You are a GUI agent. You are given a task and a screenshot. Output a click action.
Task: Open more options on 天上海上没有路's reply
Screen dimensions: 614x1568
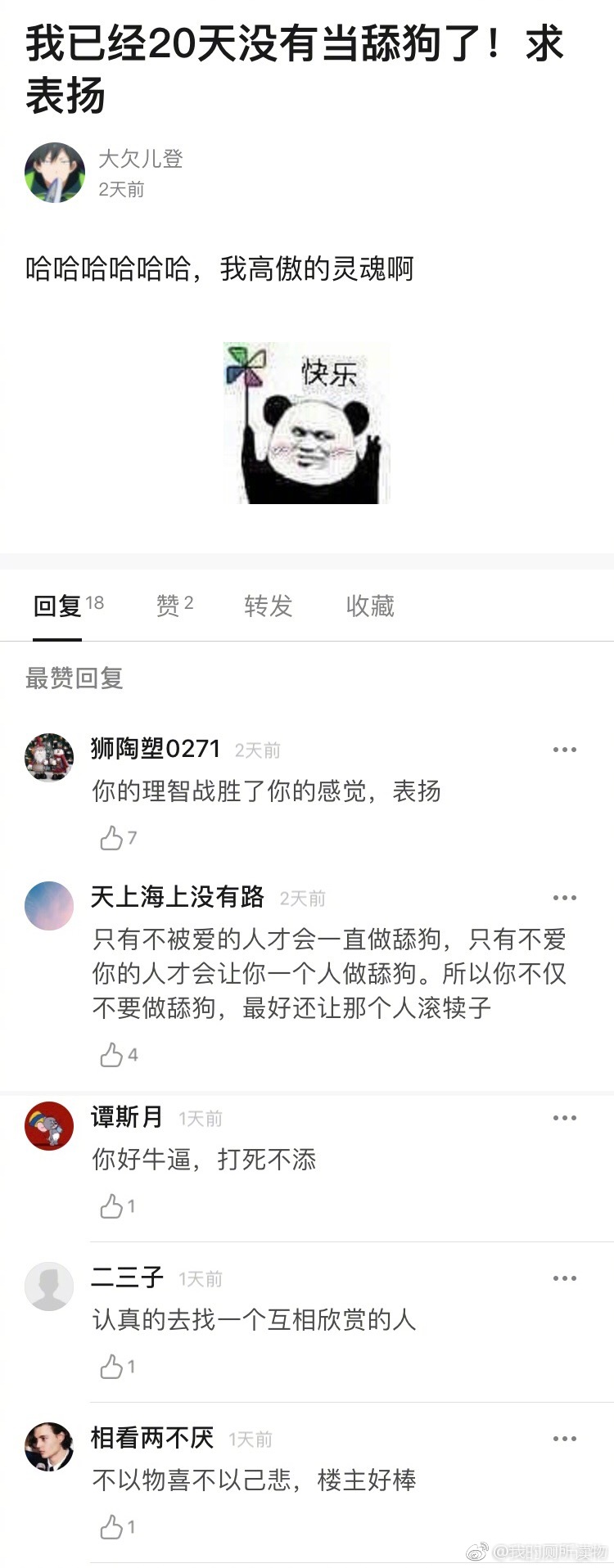click(x=564, y=898)
